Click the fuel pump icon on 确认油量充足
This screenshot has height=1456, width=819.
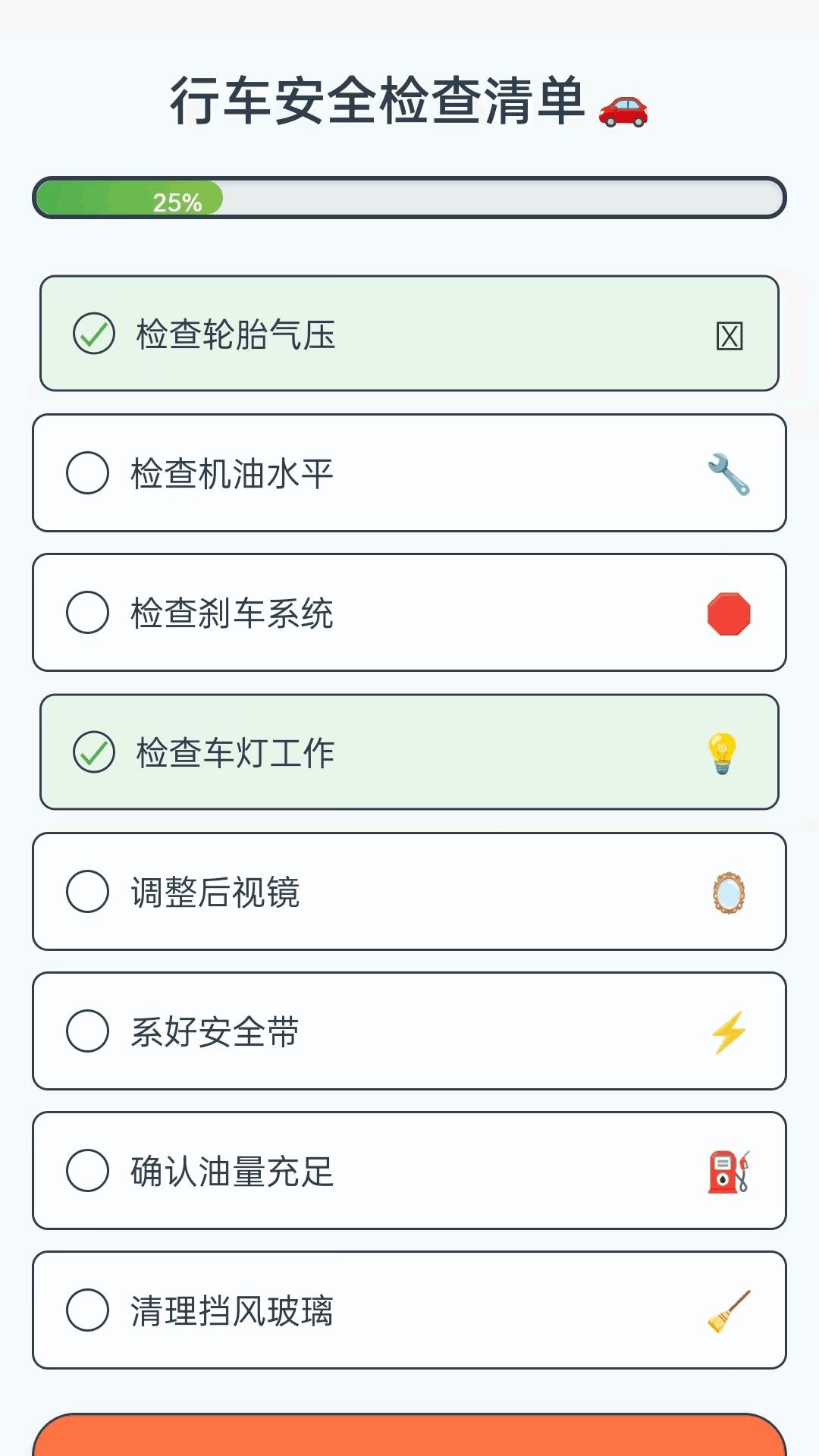point(725,1172)
